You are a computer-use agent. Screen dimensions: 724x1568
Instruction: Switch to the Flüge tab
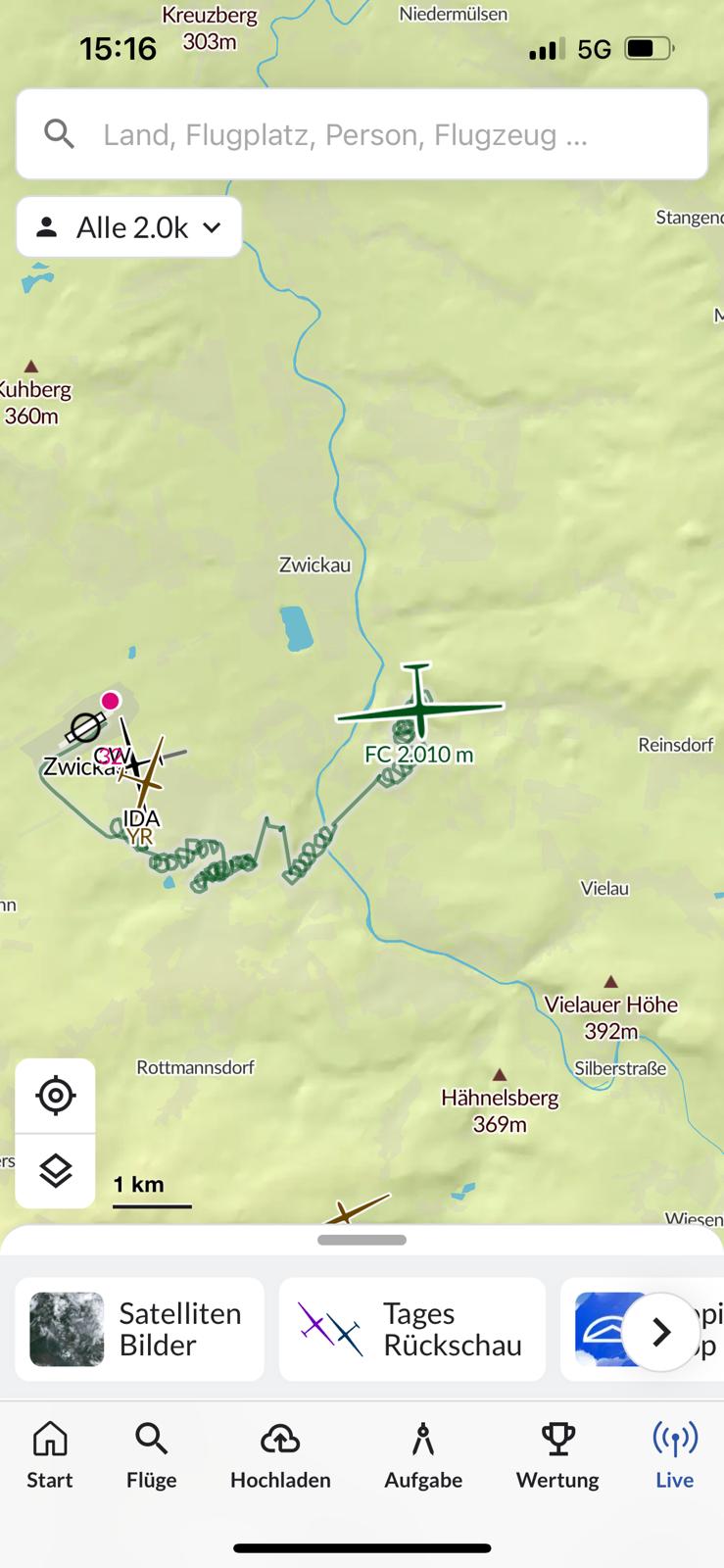click(x=152, y=1456)
